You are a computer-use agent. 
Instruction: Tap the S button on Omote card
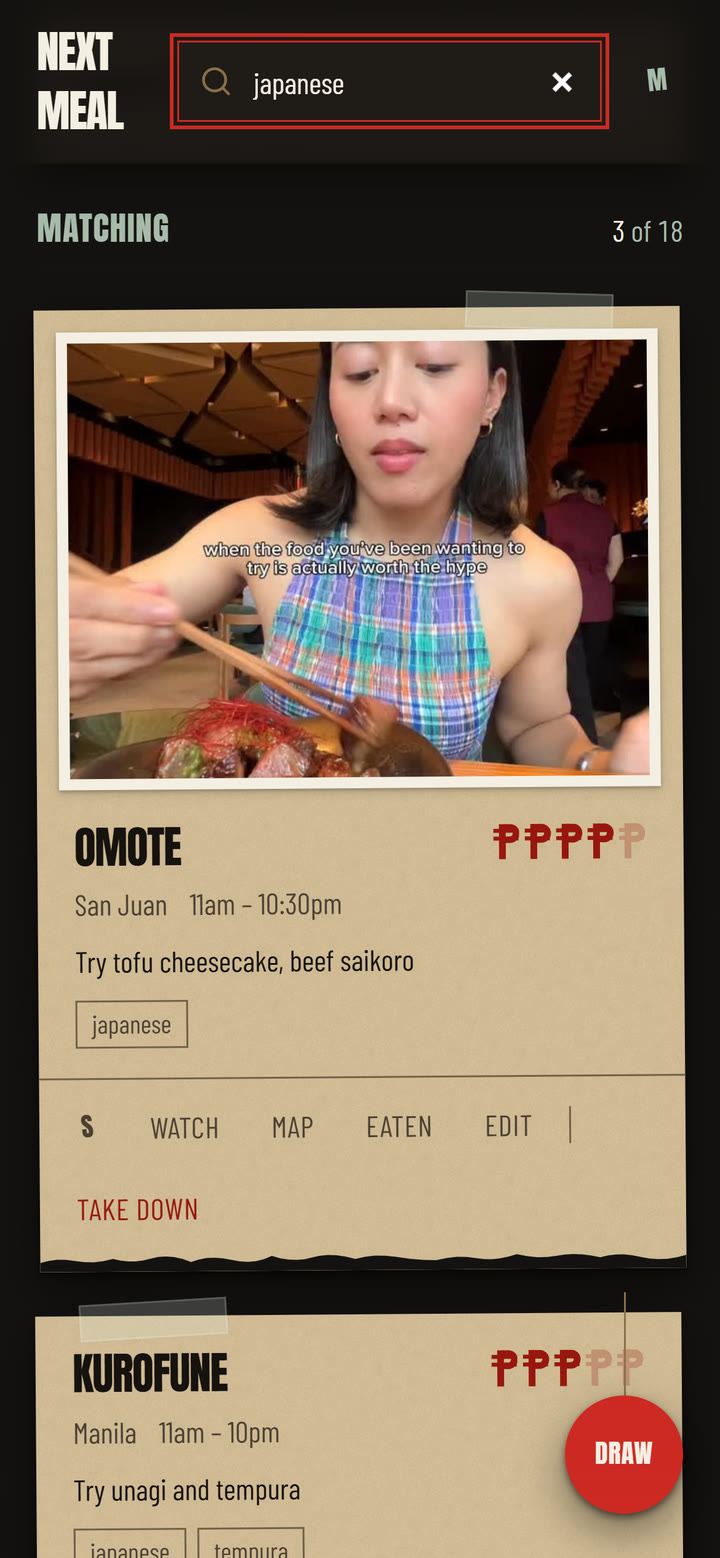pyautogui.click(x=87, y=1127)
